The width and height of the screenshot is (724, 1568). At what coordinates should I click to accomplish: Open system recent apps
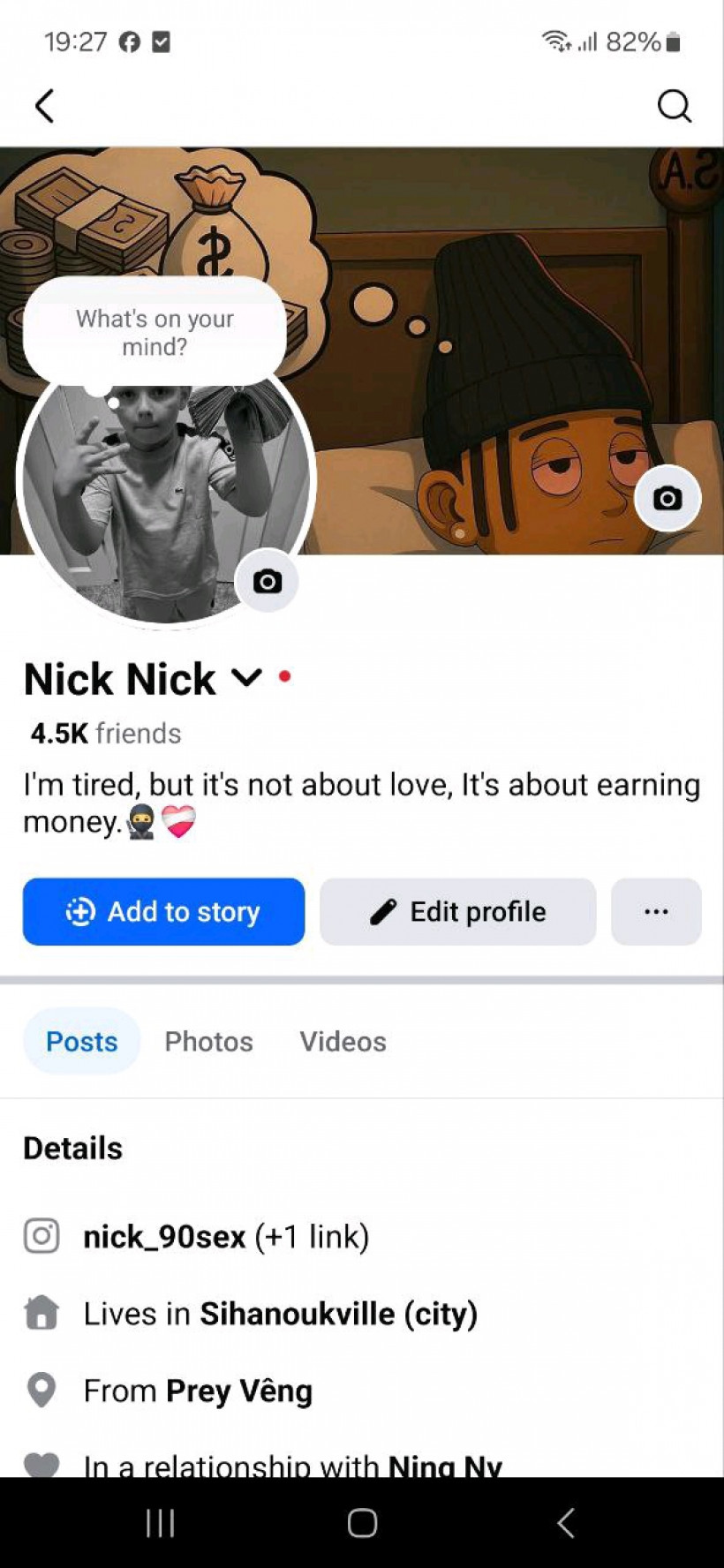pos(160,1522)
